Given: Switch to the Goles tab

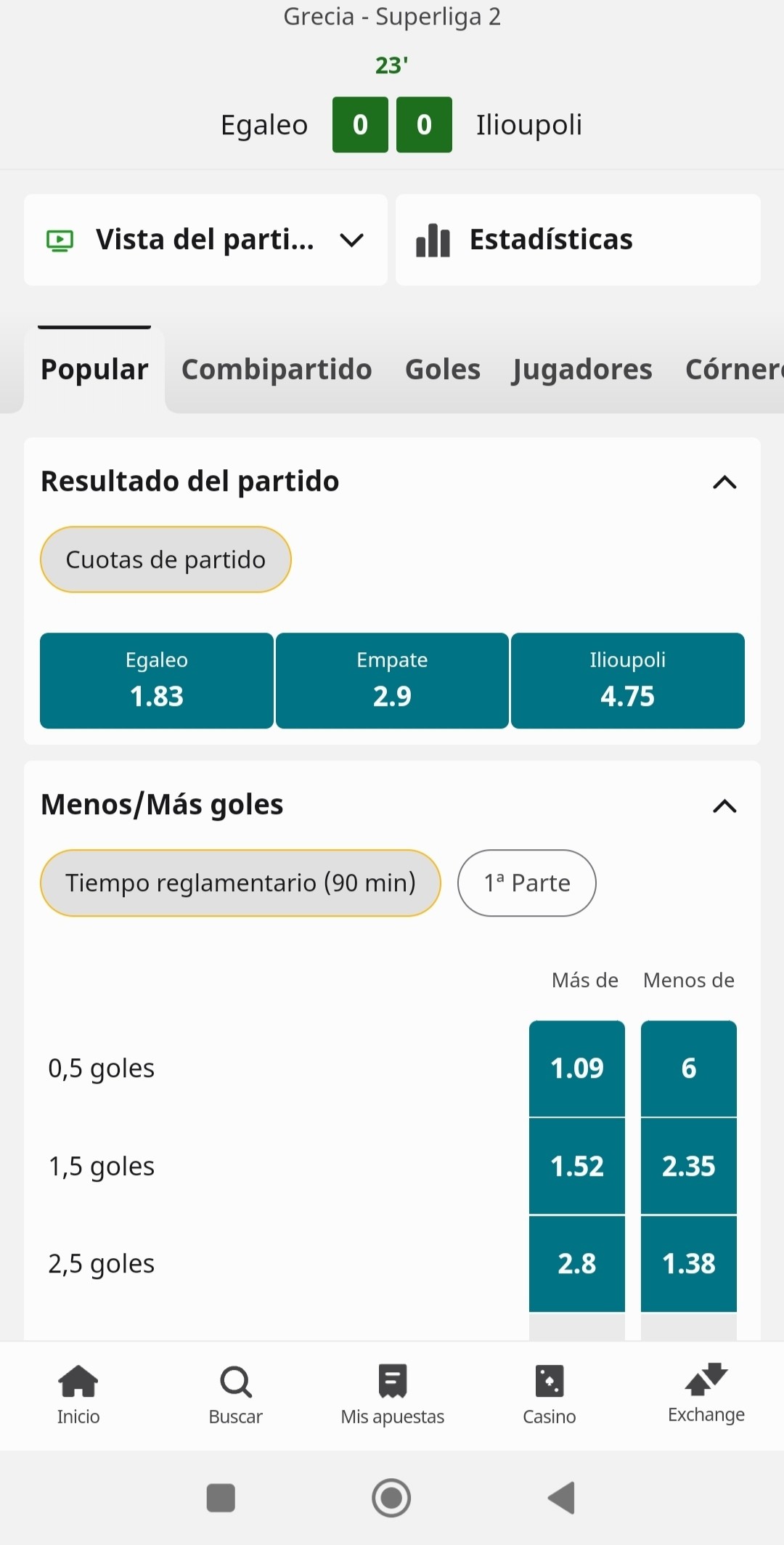Looking at the screenshot, I should (x=443, y=370).
